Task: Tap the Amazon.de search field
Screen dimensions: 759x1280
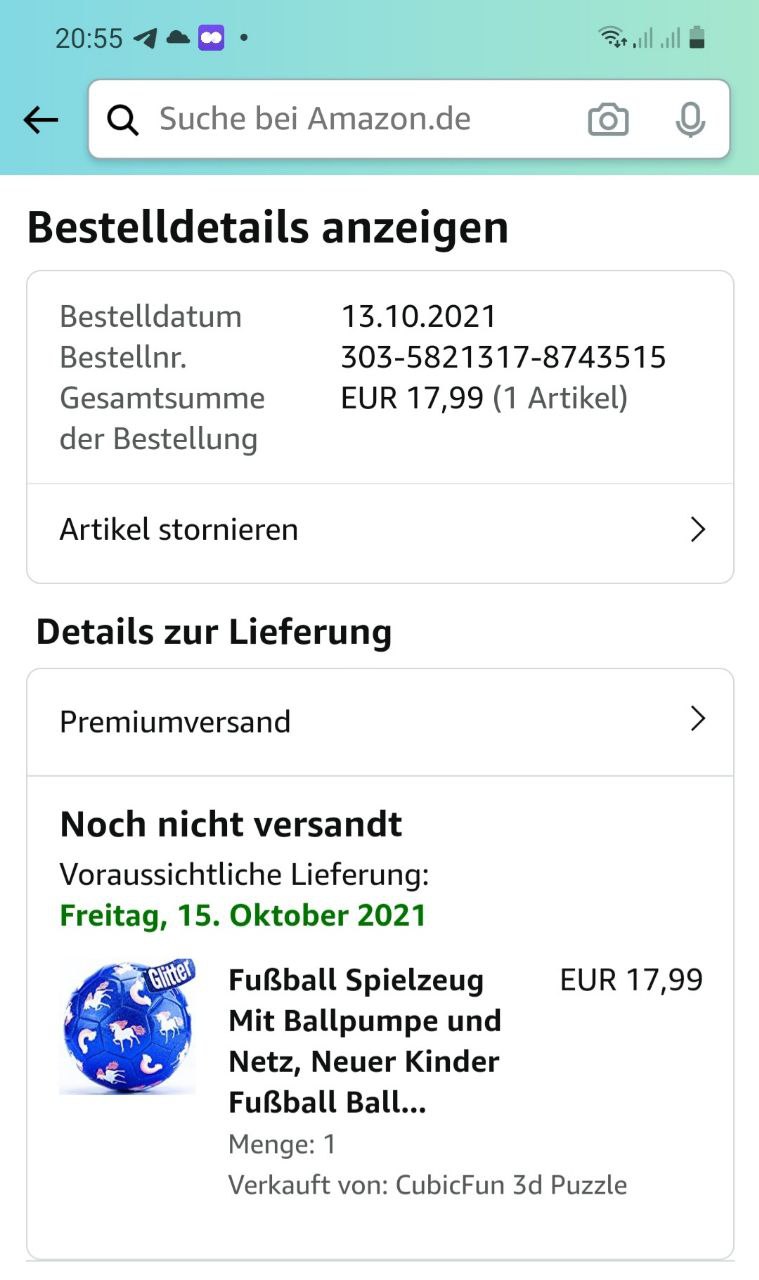Action: pyautogui.click(x=340, y=119)
